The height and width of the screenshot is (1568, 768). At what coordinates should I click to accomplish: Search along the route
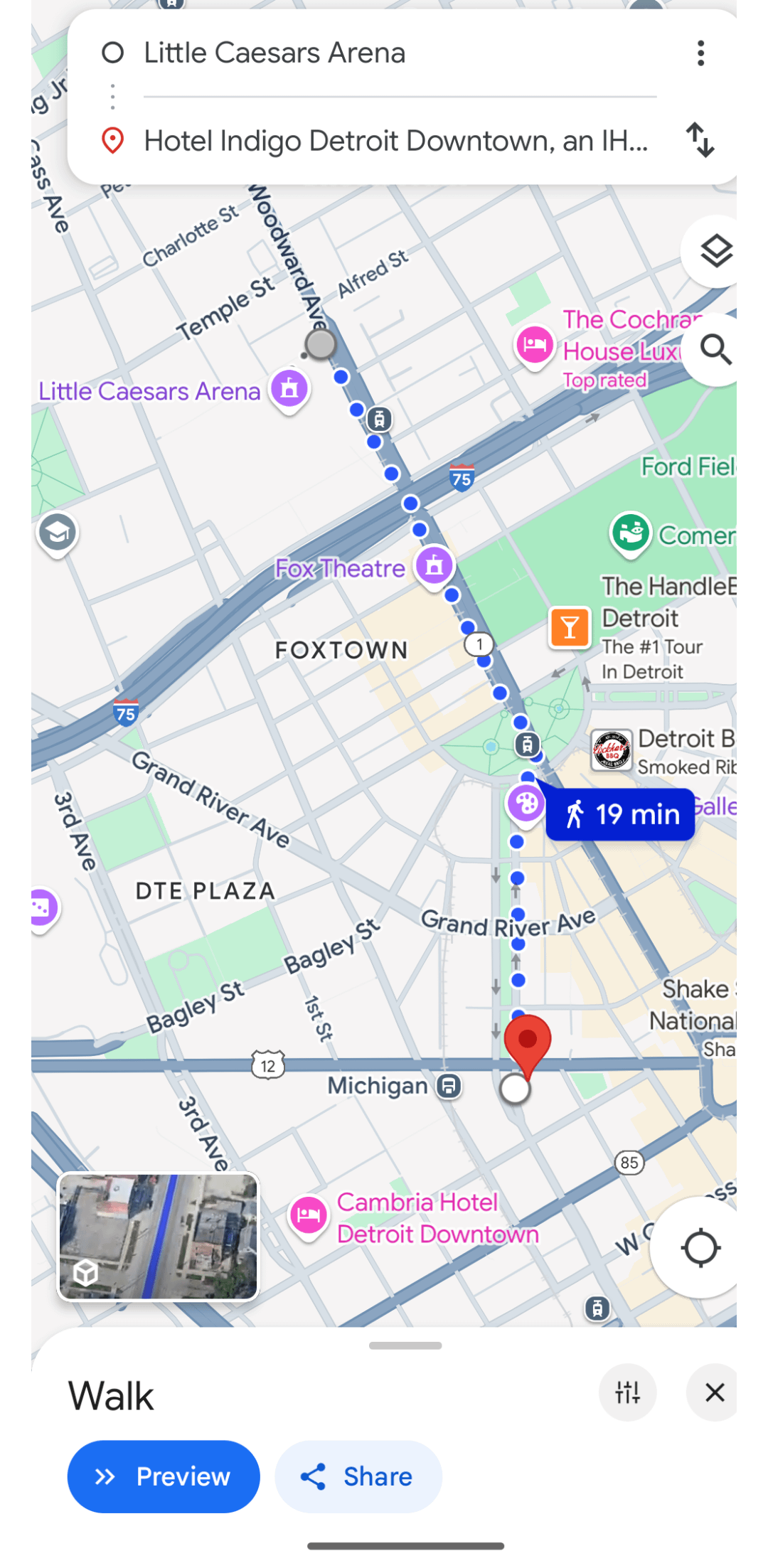tap(715, 350)
